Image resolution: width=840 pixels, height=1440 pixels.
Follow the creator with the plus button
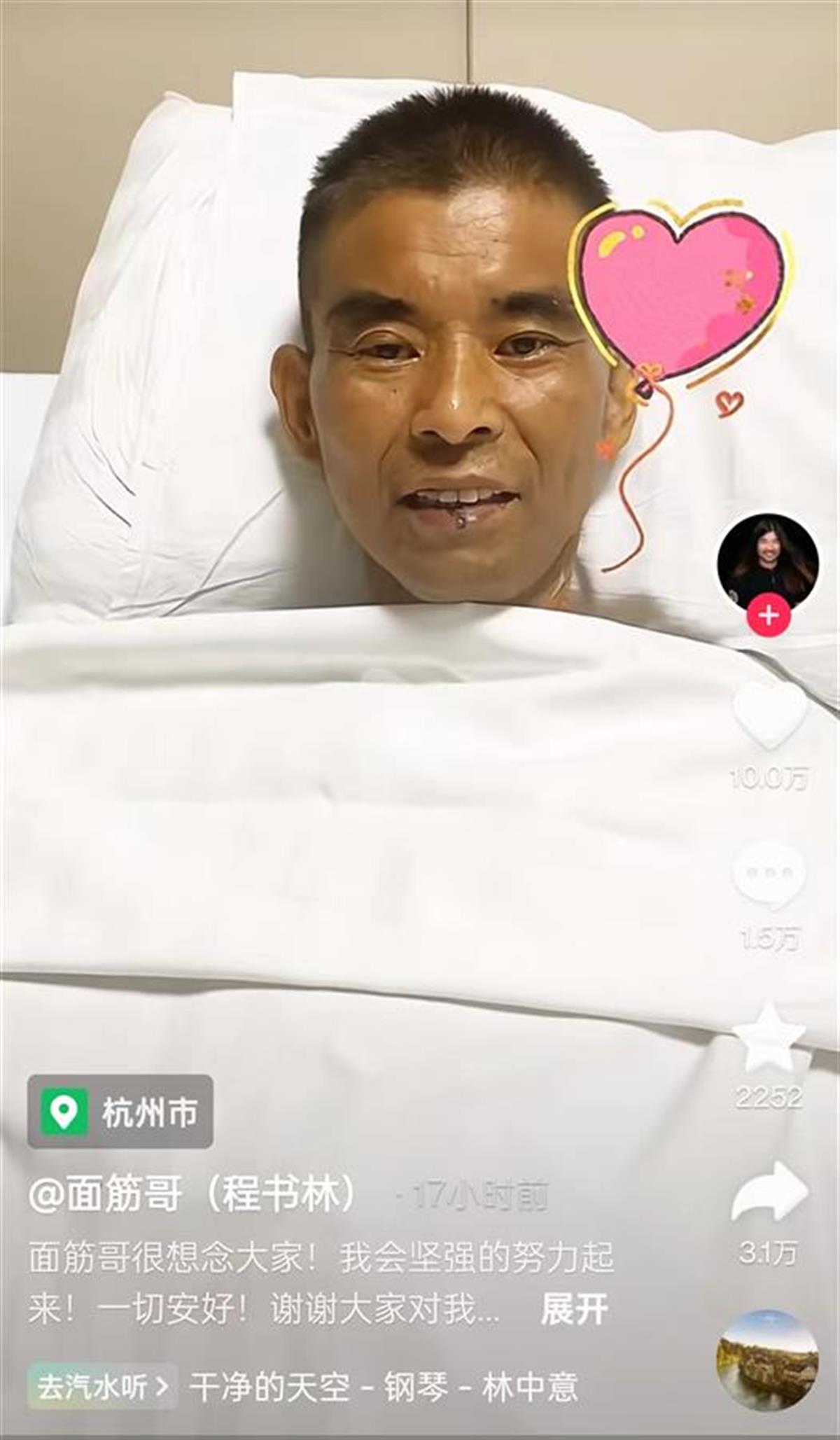(x=768, y=615)
